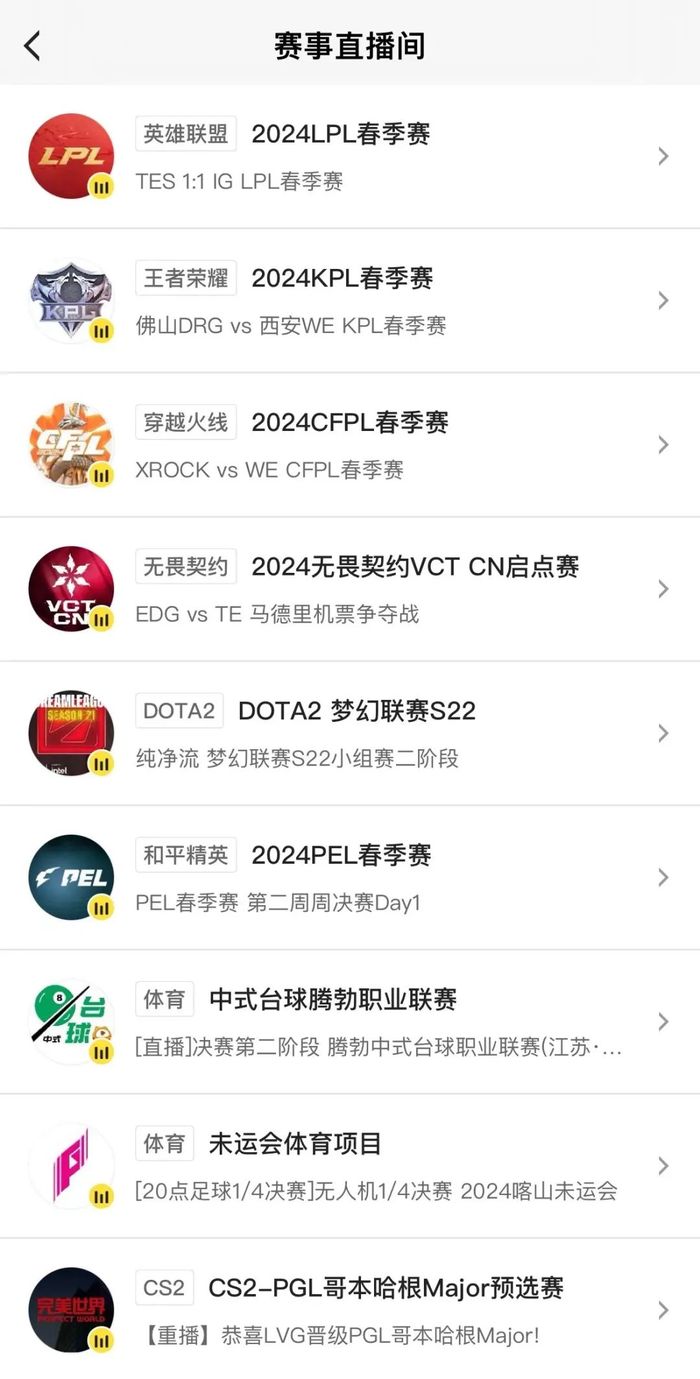Open DOTA2 梦幻联赛S22 live room
The width and height of the screenshot is (700, 1379).
tap(350, 733)
